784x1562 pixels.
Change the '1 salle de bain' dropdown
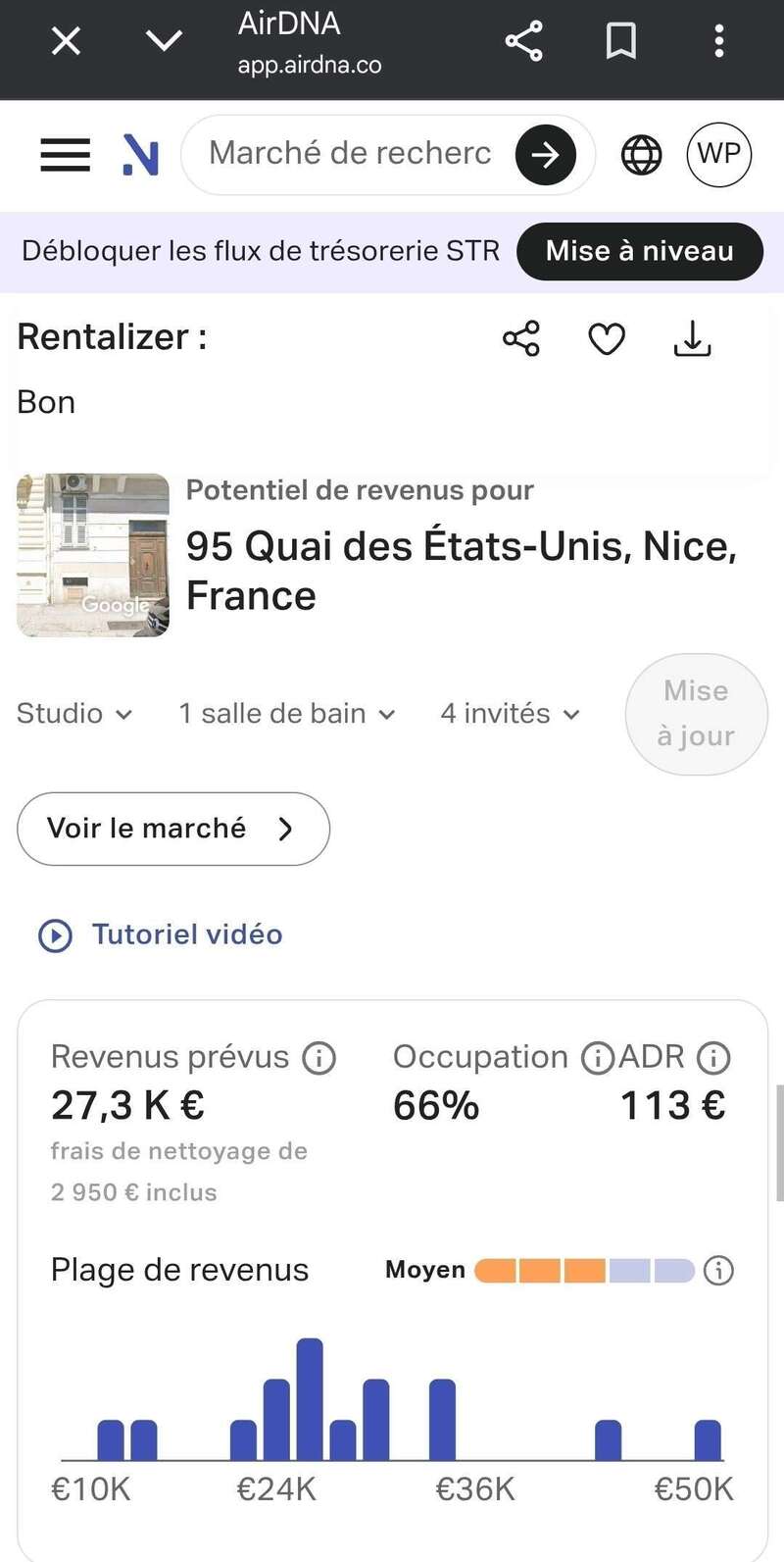coord(287,714)
